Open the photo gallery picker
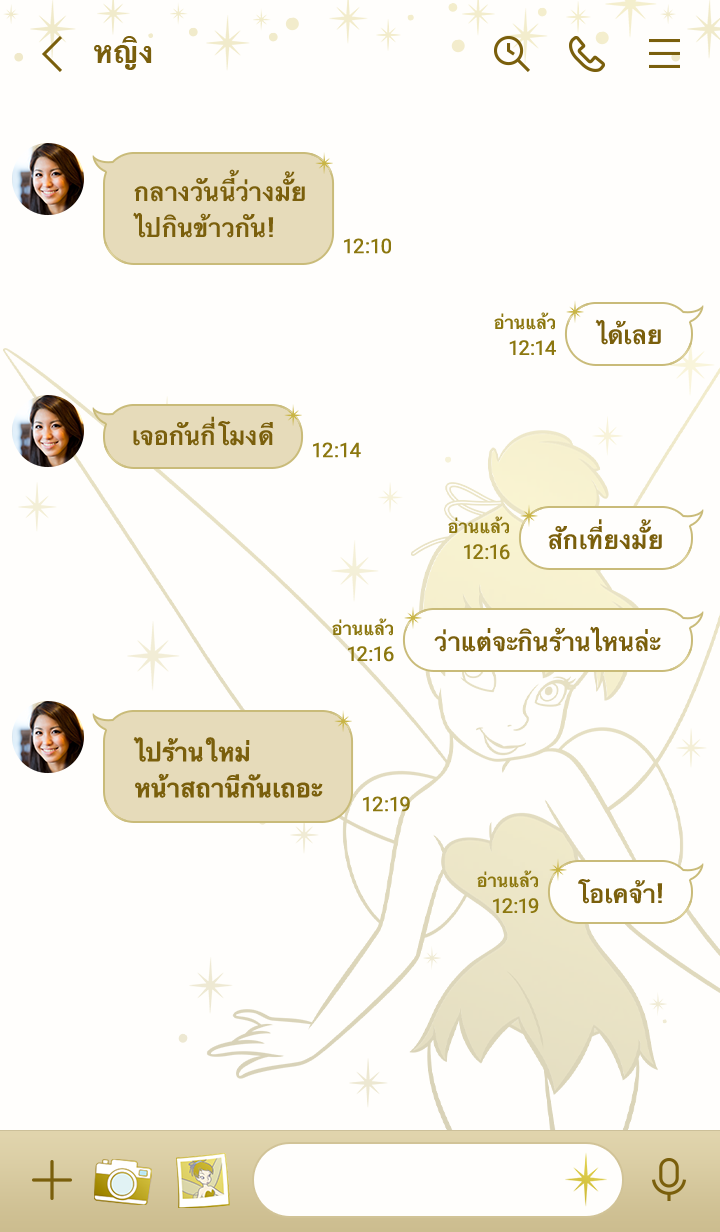 click(202, 1181)
